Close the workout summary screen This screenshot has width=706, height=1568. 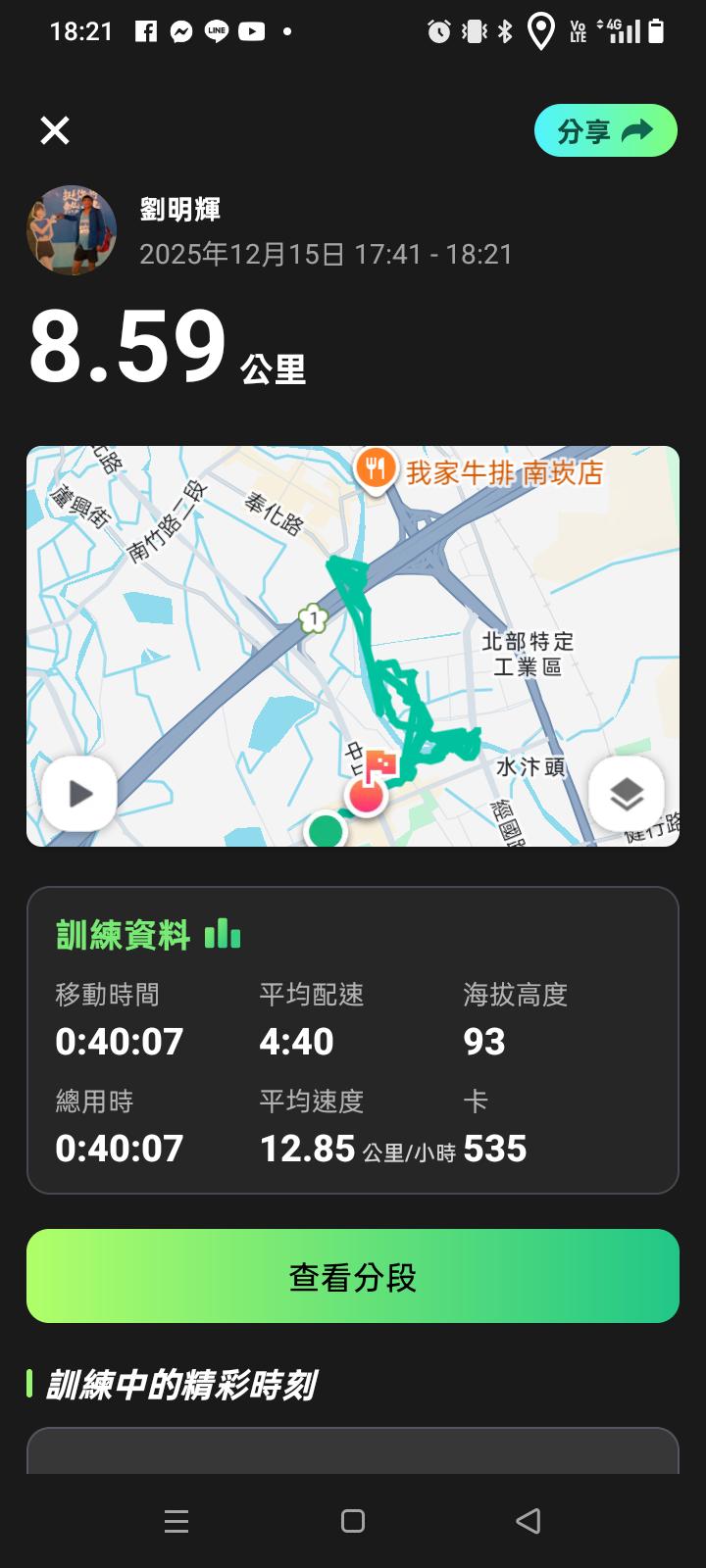tap(55, 130)
